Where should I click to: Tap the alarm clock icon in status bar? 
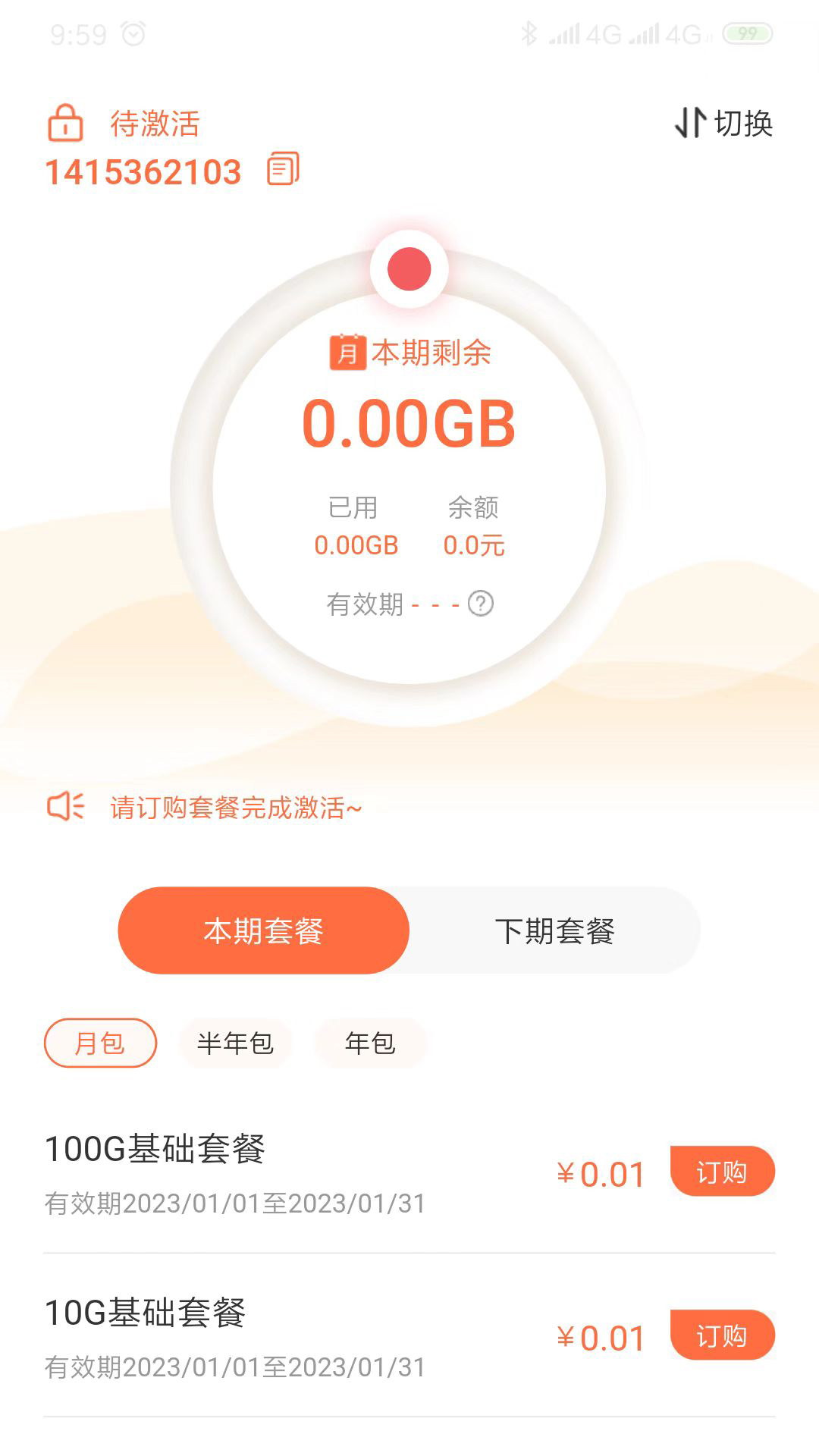(x=133, y=32)
